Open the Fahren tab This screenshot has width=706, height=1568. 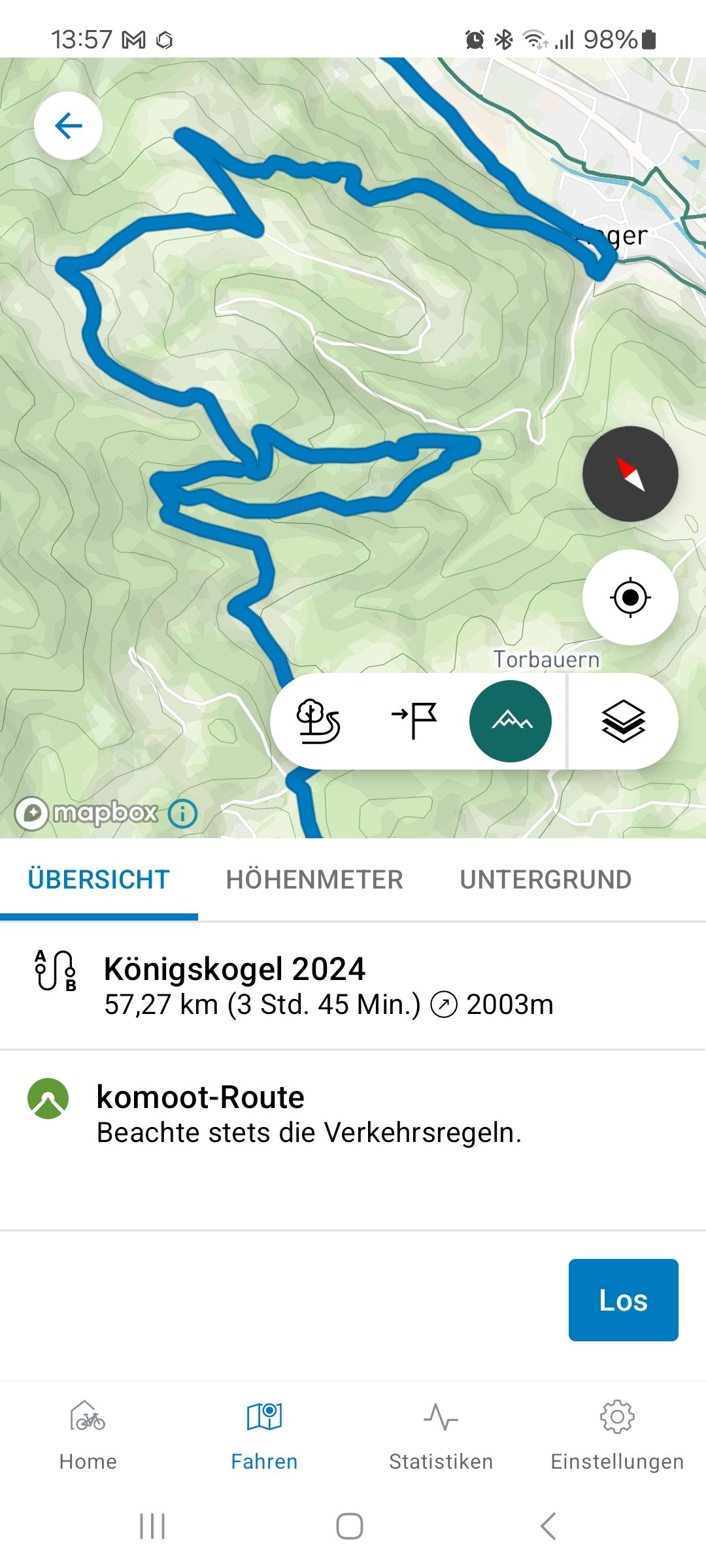tap(264, 1435)
